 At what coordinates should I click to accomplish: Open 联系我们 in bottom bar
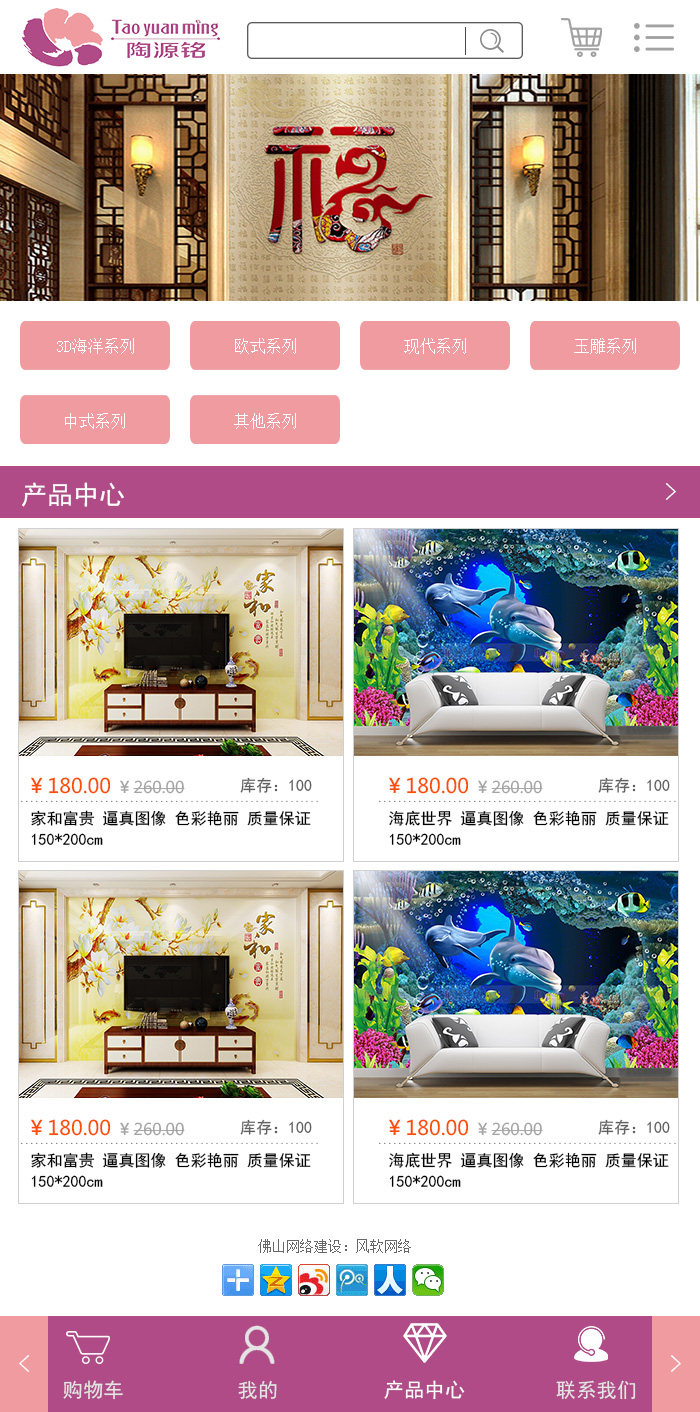[x=595, y=1364]
